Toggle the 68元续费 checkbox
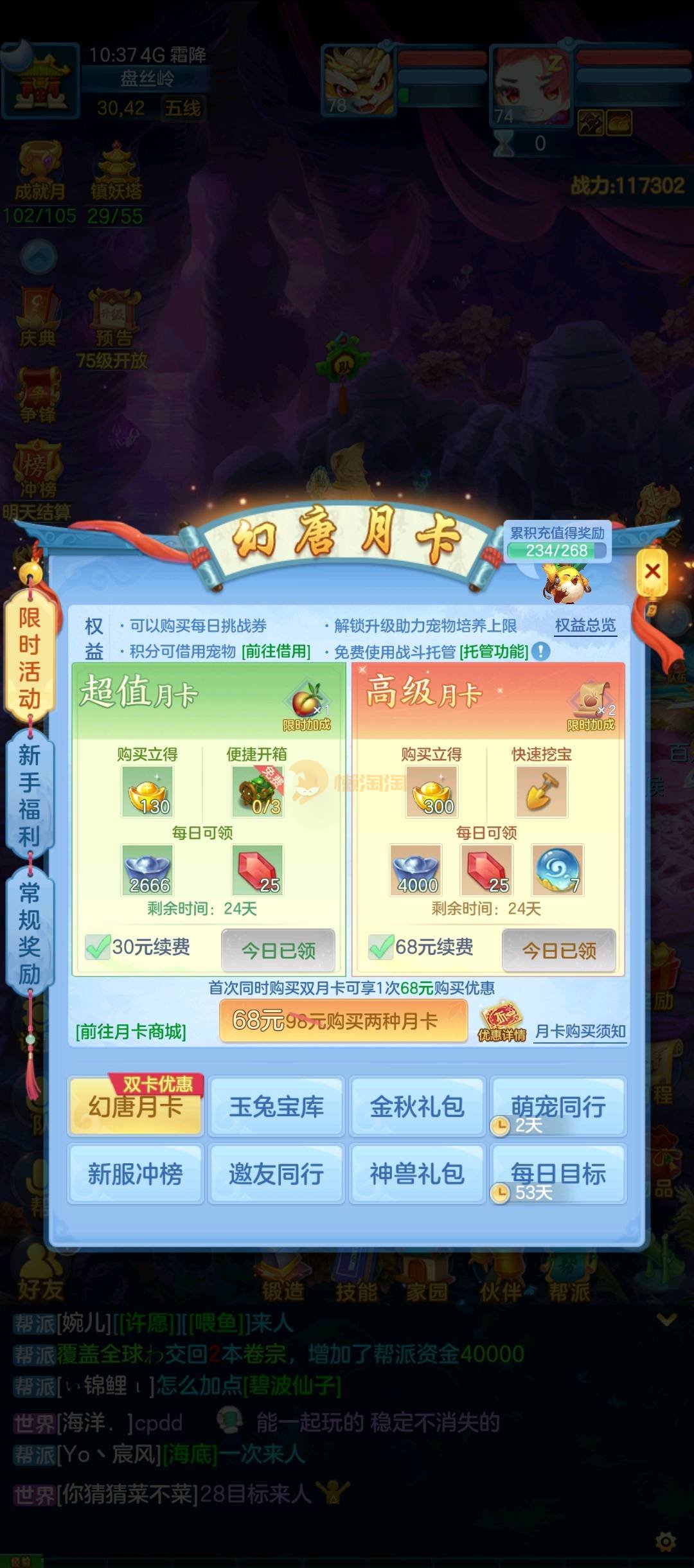Viewport: 694px width, 1568px height. pyautogui.click(x=381, y=947)
